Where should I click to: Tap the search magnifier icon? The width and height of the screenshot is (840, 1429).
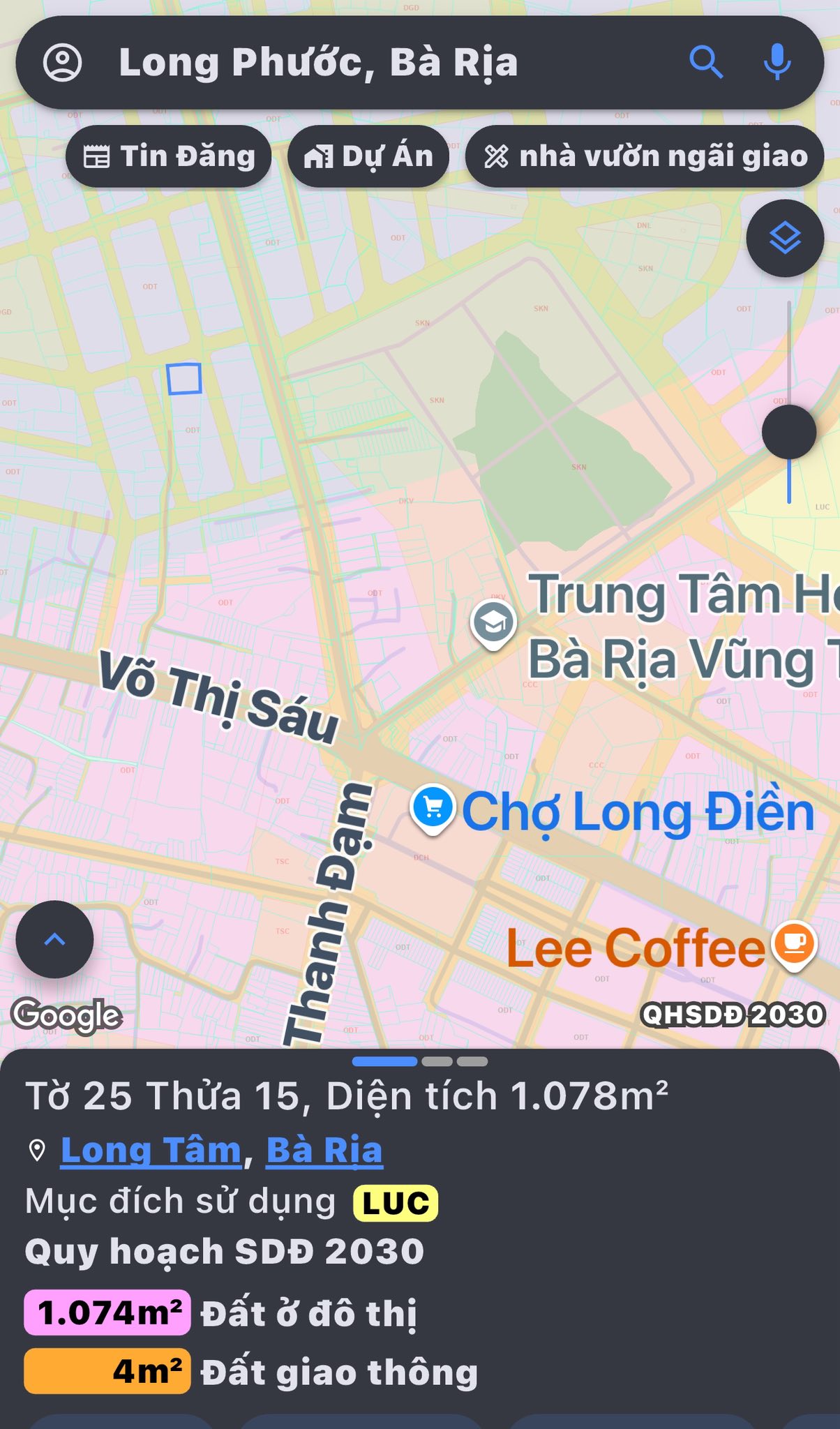(x=707, y=61)
